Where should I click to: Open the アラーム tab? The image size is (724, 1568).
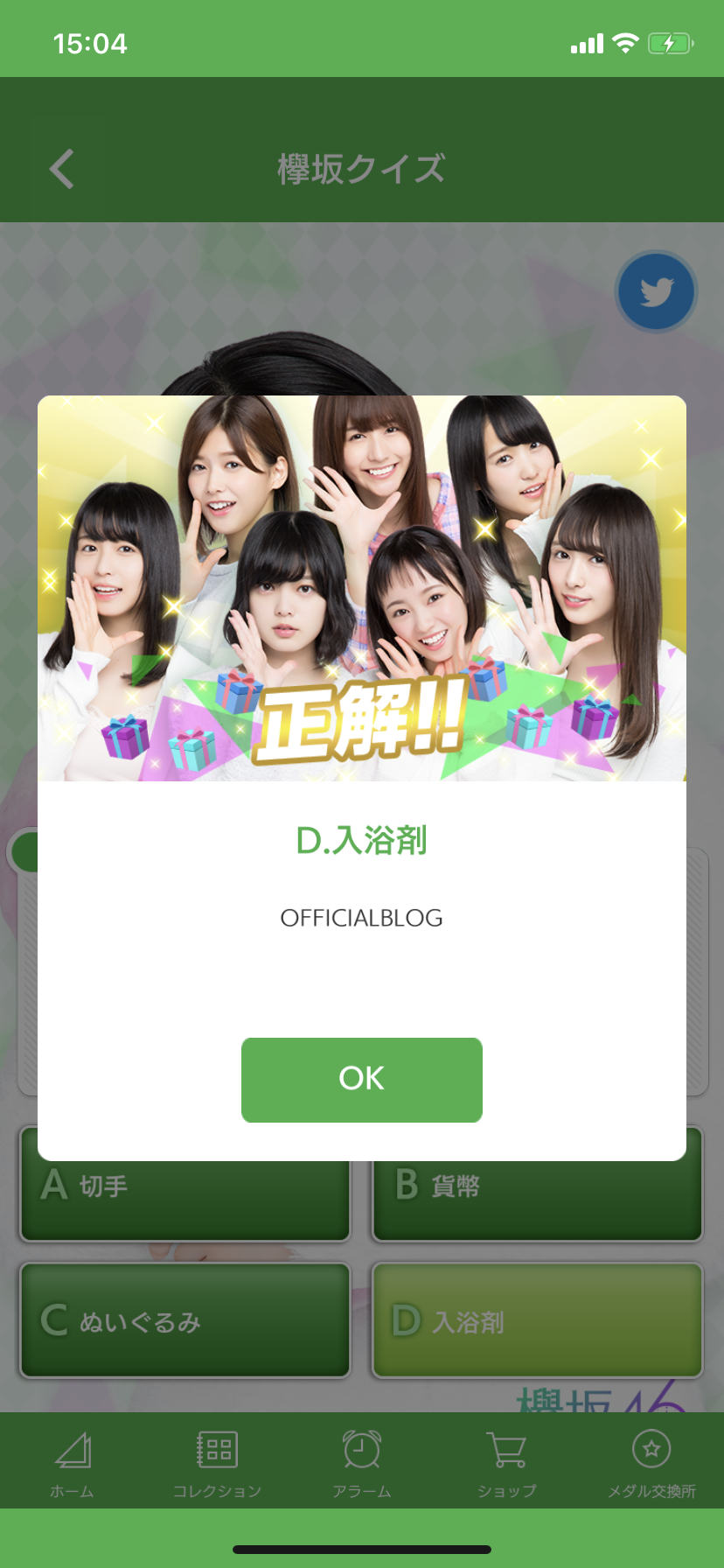(x=361, y=1463)
